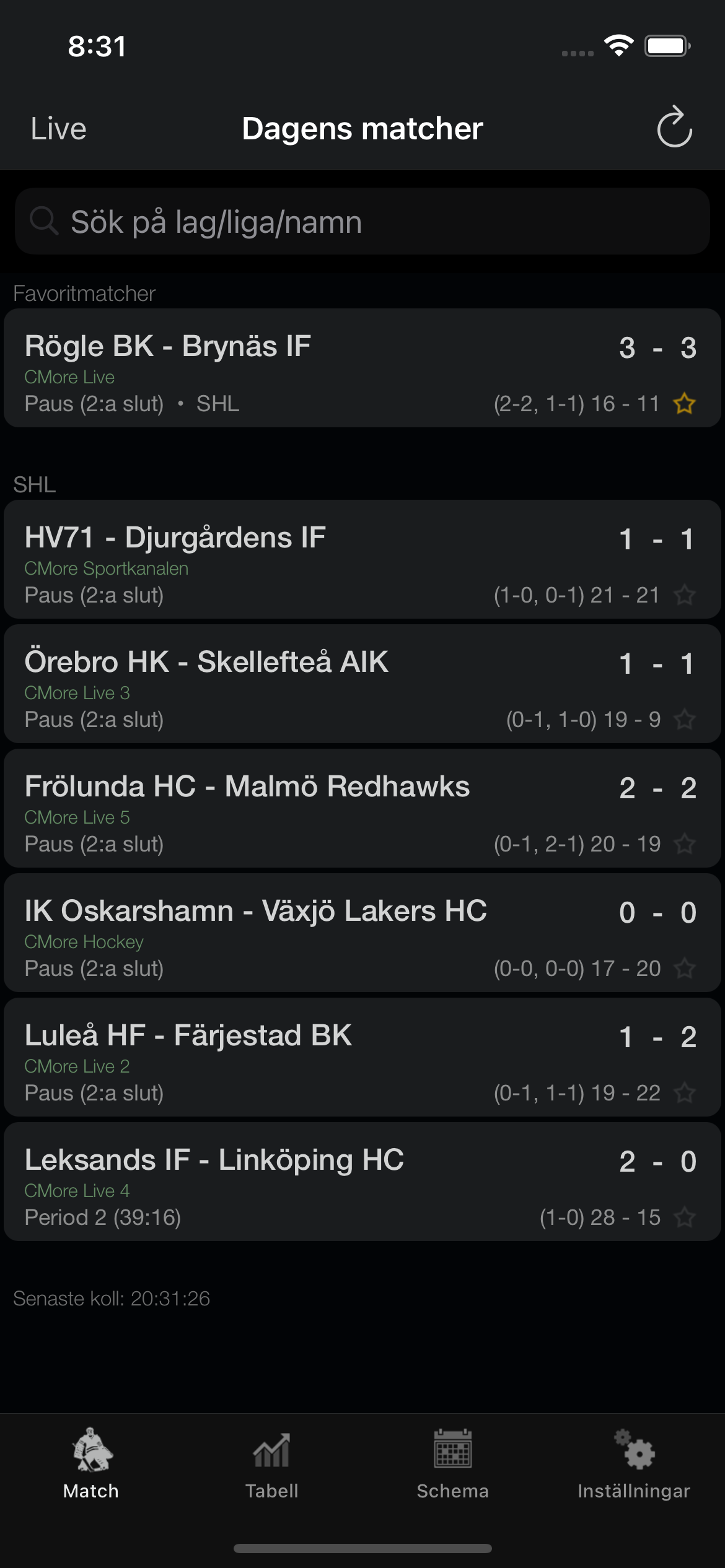Refresh today's matches

pyautogui.click(x=674, y=128)
